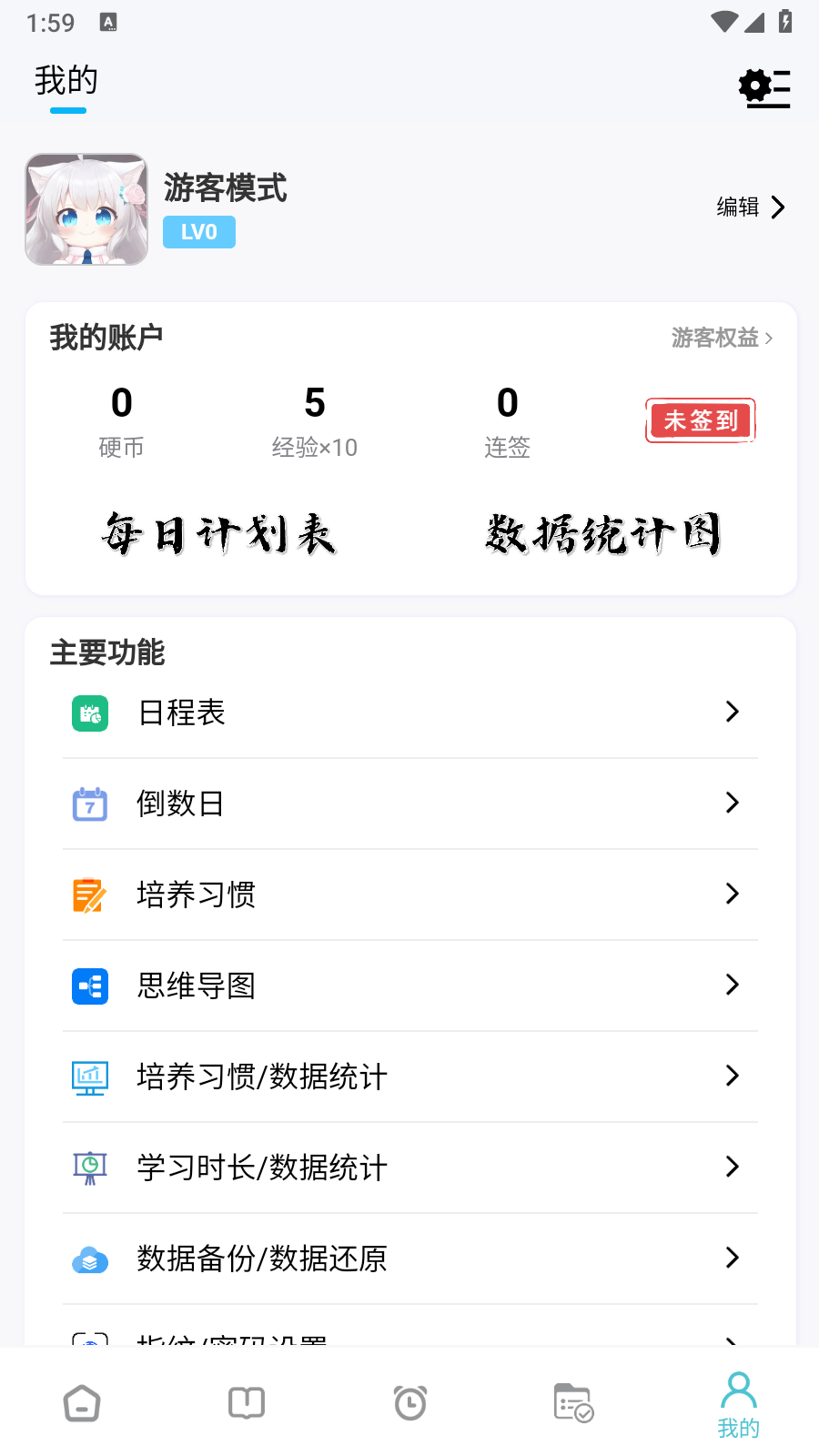819x1456 pixels.
Task: Open 每日计划表
Action: coord(218,534)
